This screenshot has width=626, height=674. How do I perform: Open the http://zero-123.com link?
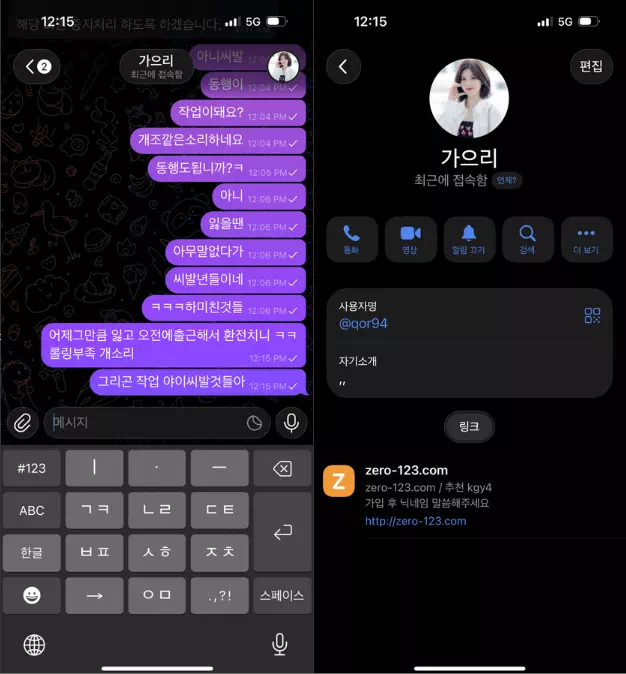click(x=415, y=521)
